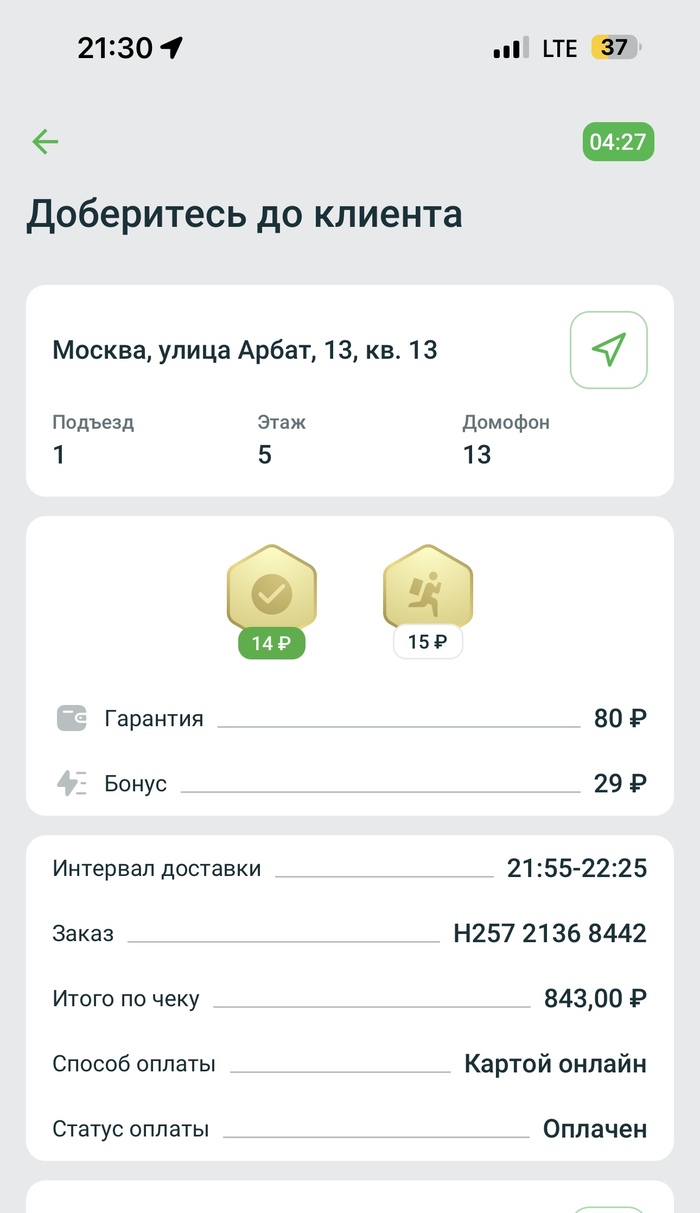The width and height of the screenshot is (700, 1213).
Task: Go back using the green arrow
Action: tap(46, 142)
